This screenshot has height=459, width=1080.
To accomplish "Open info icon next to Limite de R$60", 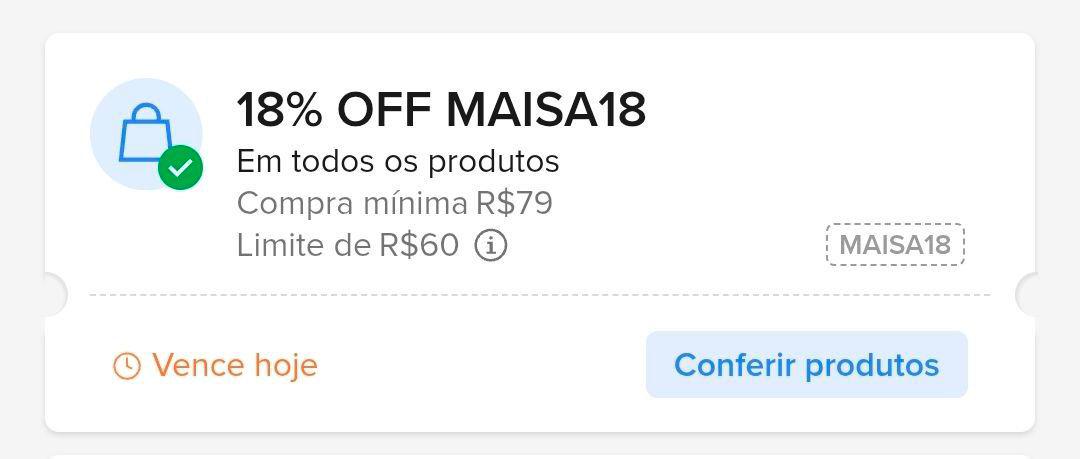I will 490,245.
